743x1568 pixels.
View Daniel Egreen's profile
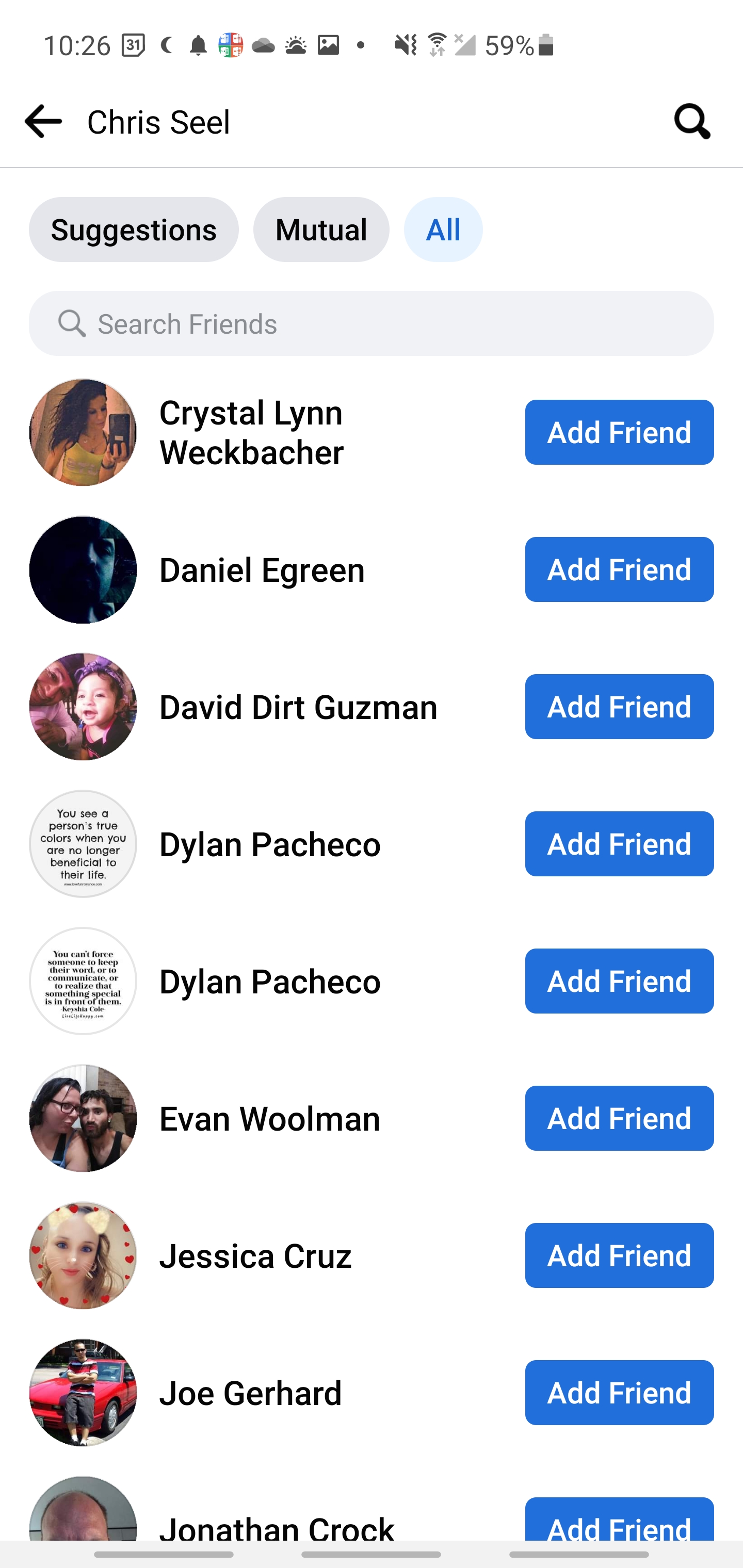262,570
